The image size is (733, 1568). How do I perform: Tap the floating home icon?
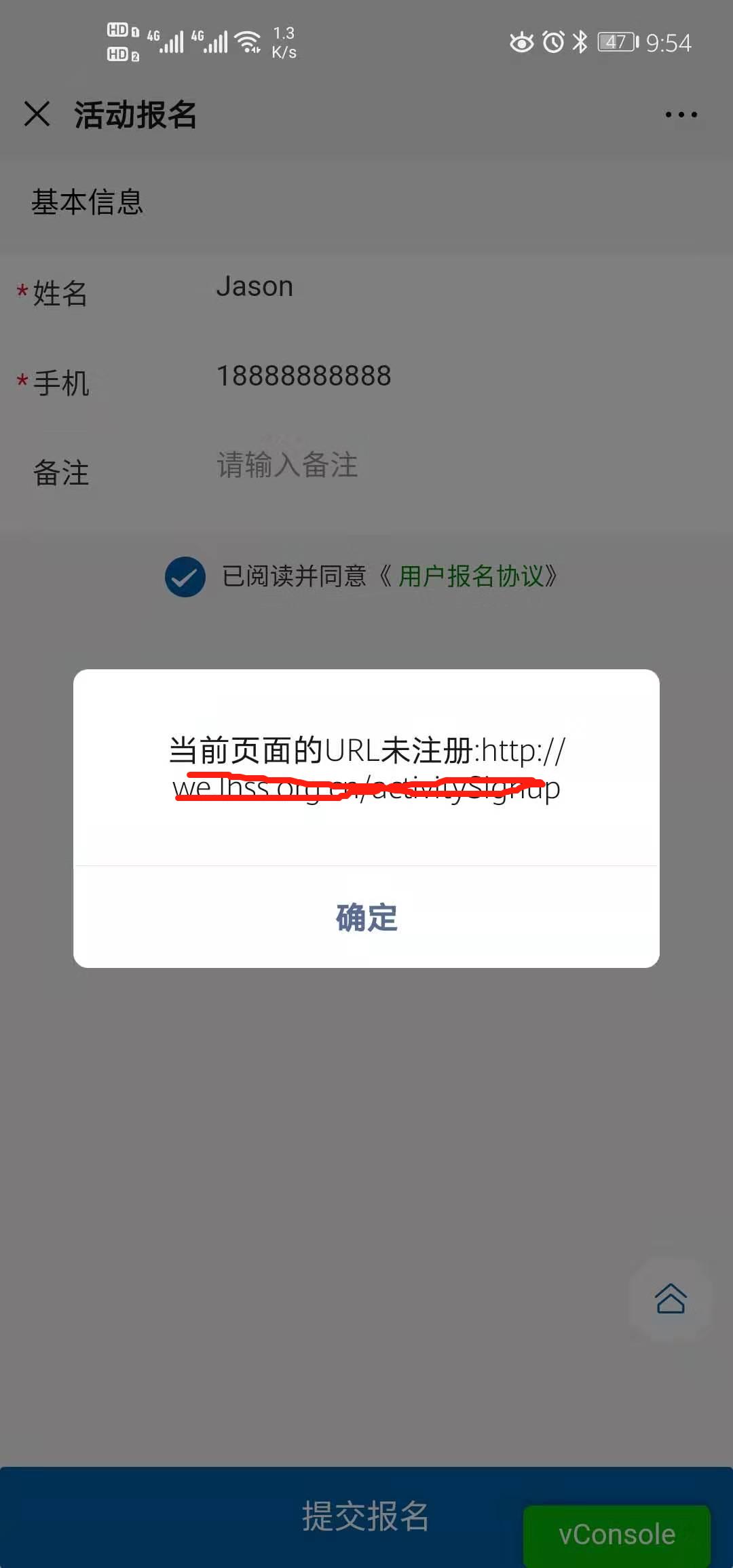tap(671, 1299)
